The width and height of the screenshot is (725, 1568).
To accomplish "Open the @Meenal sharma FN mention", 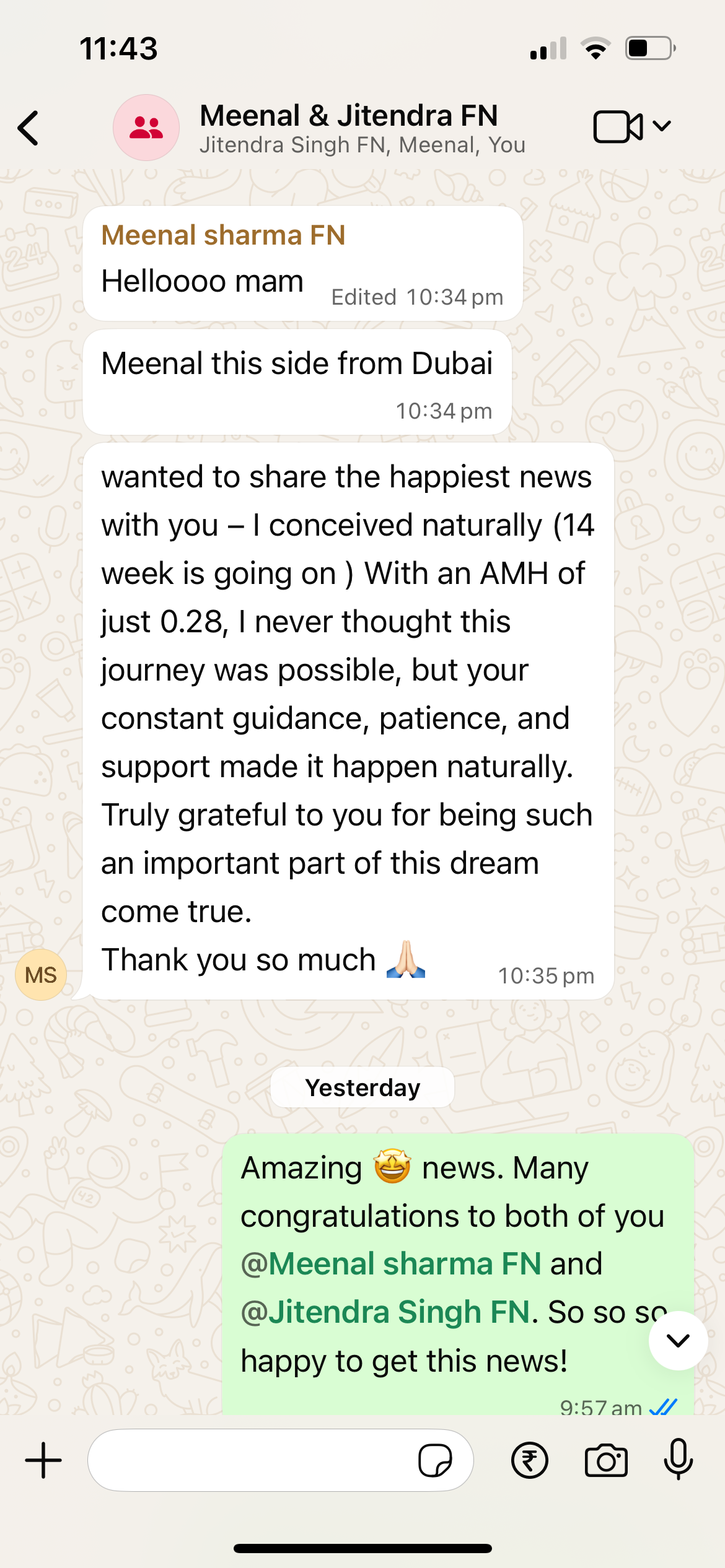I will (392, 1263).
